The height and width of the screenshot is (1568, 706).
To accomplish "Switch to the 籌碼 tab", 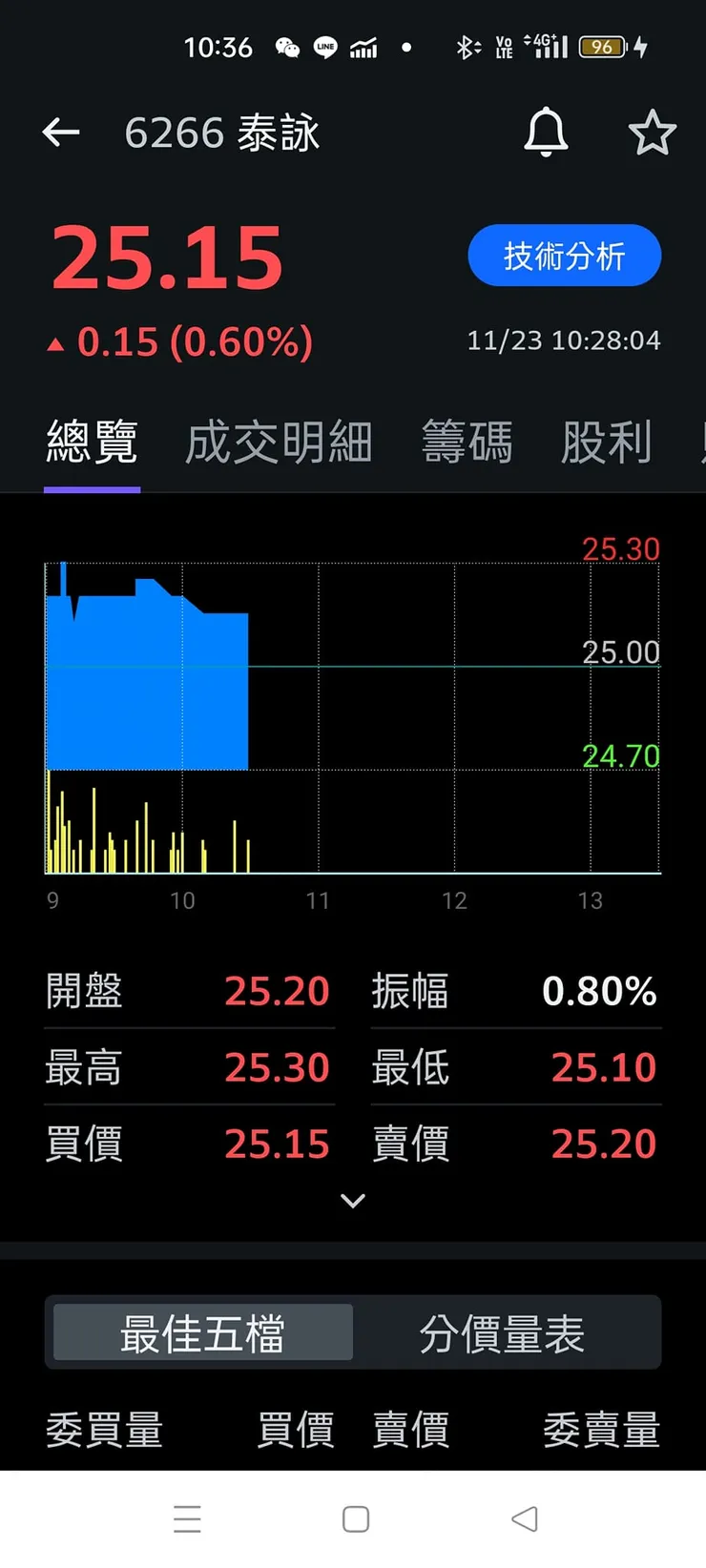I will tap(467, 441).
